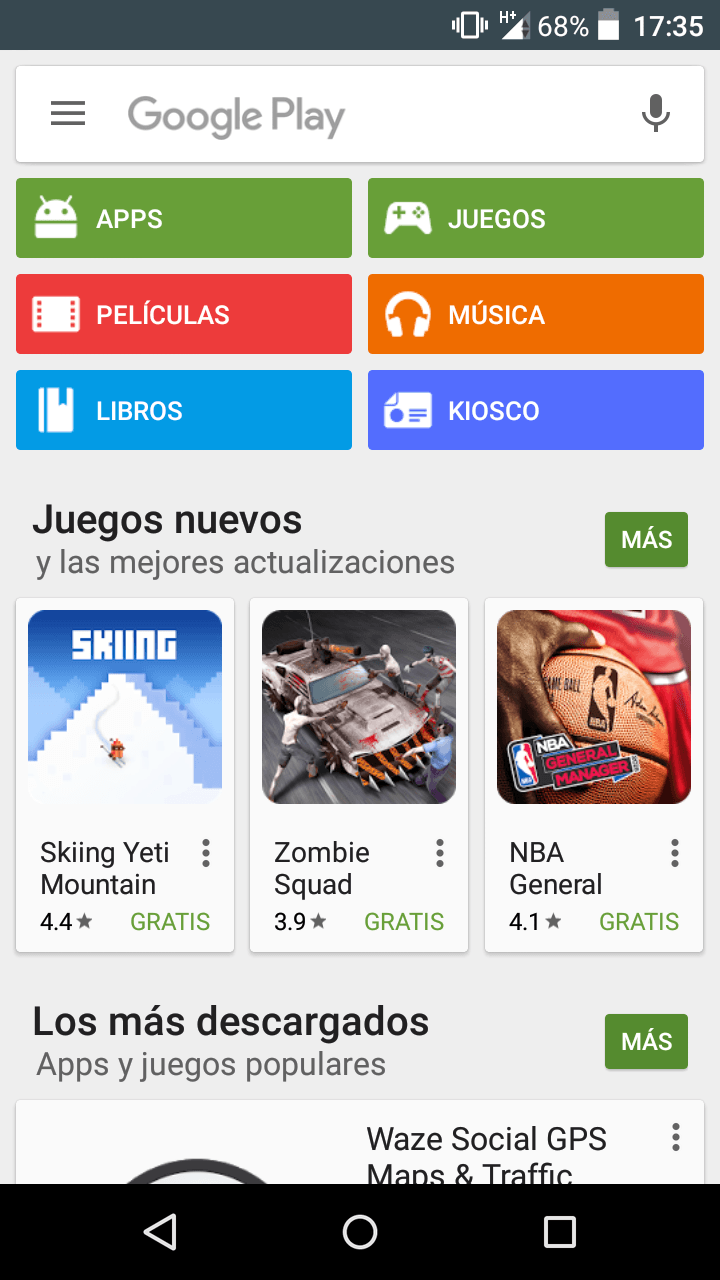Open the Kiosco section
This screenshot has height=1280, width=720.
tap(536, 410)
